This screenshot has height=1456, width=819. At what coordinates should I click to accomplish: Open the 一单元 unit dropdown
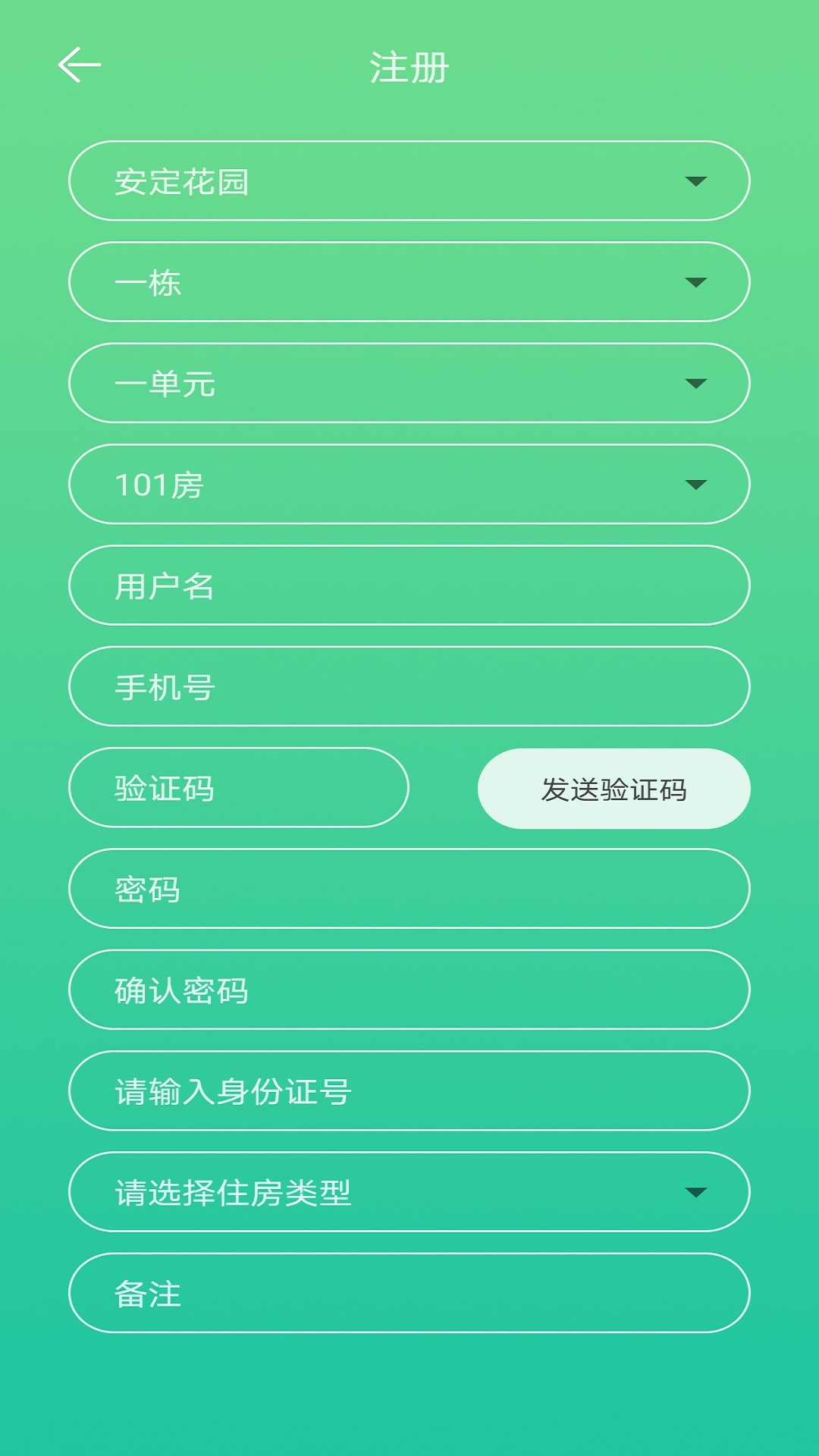(409, 383)
